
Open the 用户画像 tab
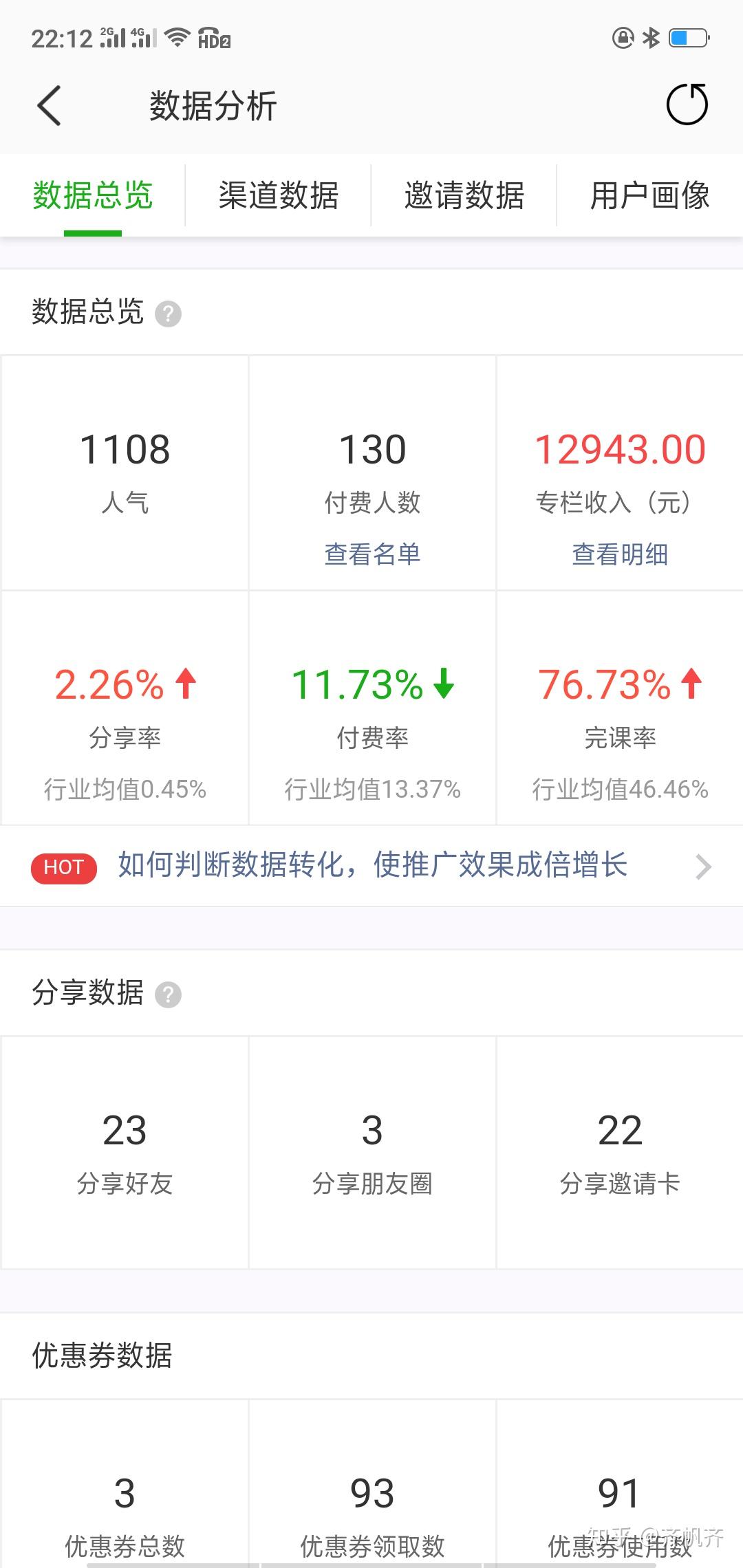point(649,195)
